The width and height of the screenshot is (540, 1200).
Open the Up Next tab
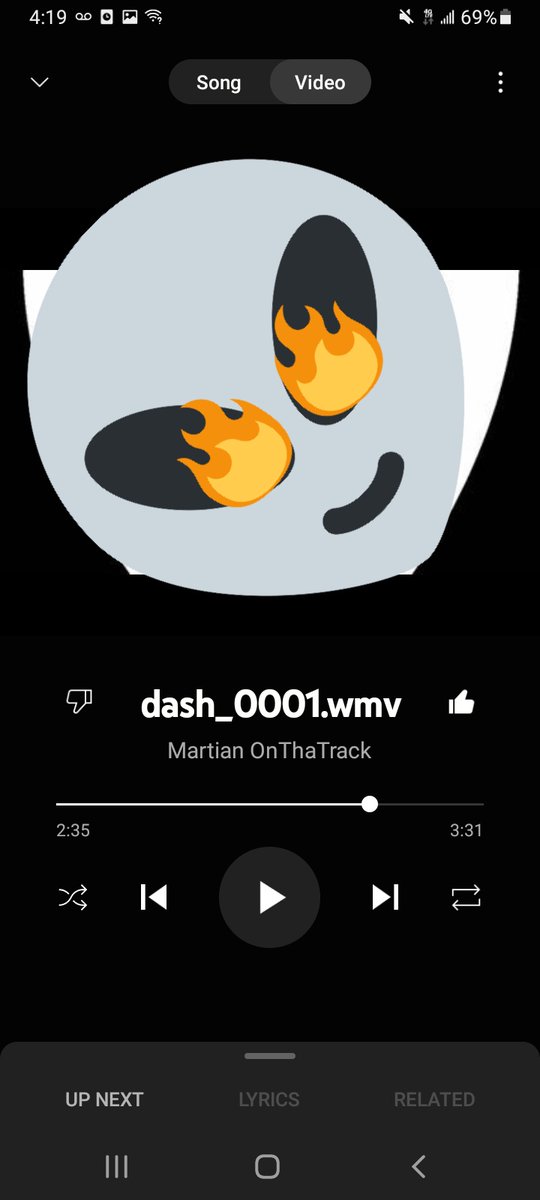coord(104,1099)
